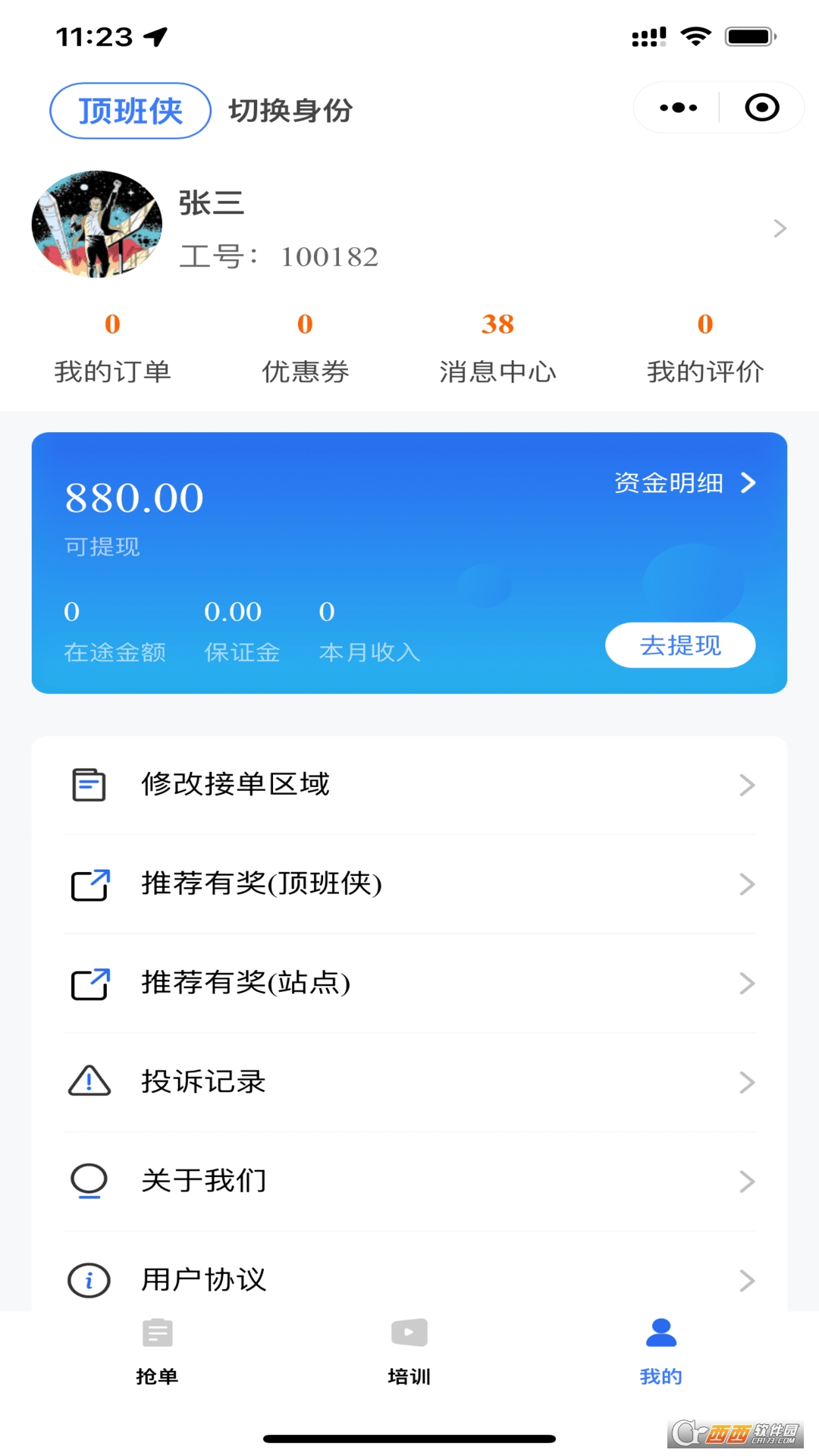Open the mini program more options menu

678,108
